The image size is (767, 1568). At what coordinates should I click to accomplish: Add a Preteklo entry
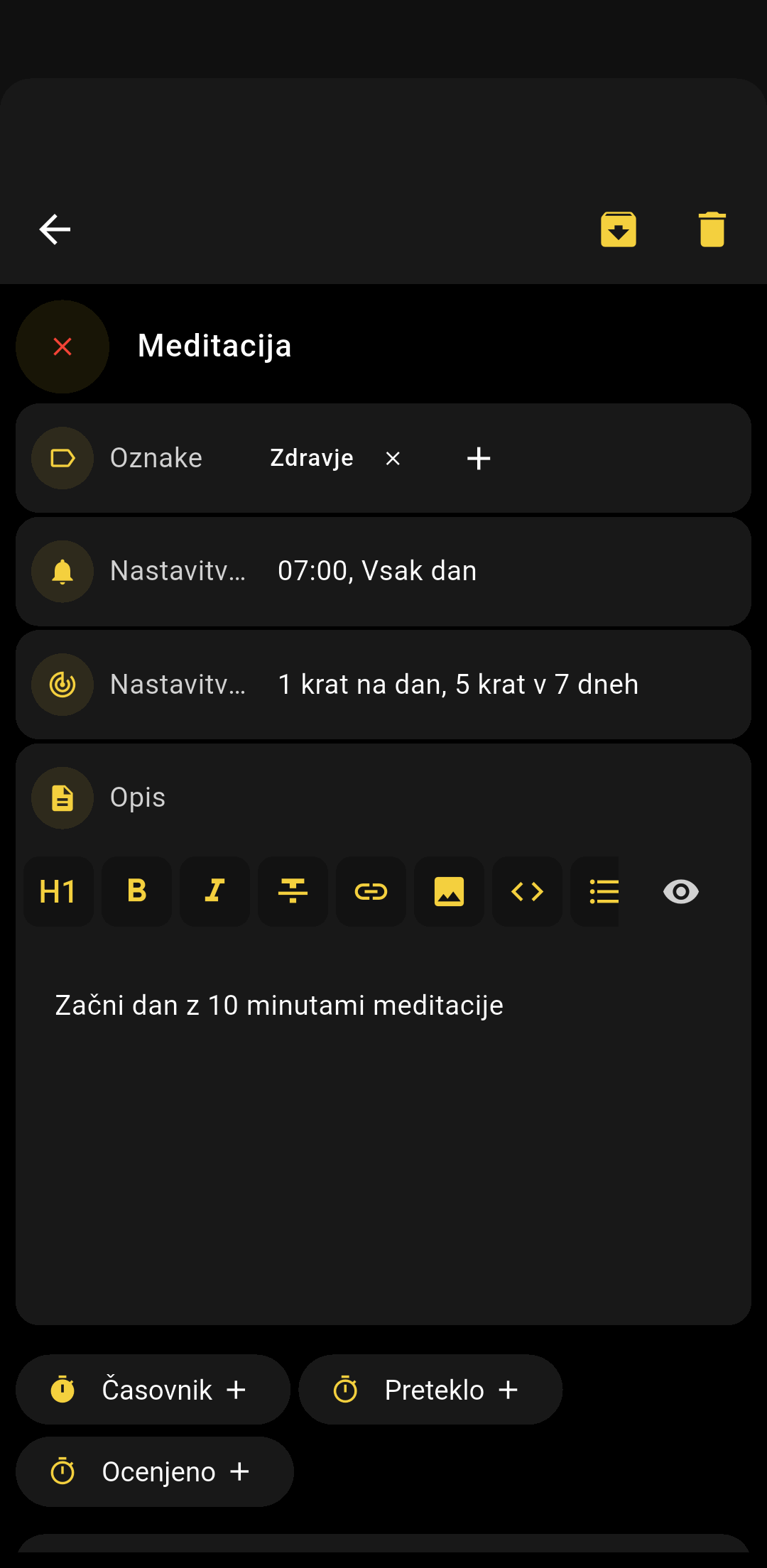(430, 1390)
